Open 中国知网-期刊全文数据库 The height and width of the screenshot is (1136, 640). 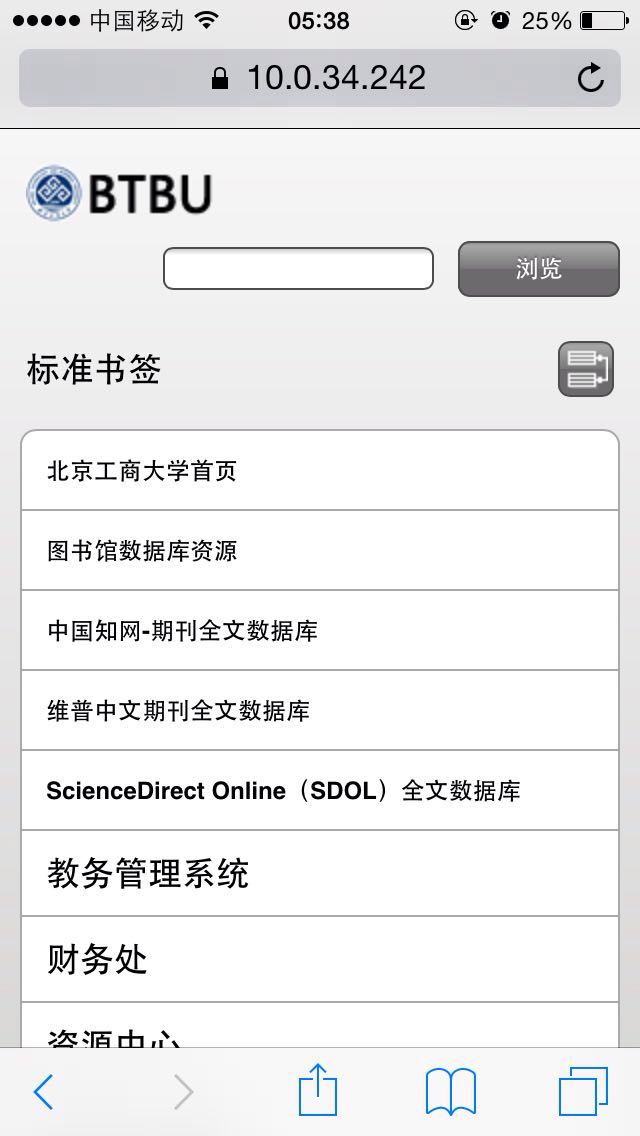click(x=320, y=631)
